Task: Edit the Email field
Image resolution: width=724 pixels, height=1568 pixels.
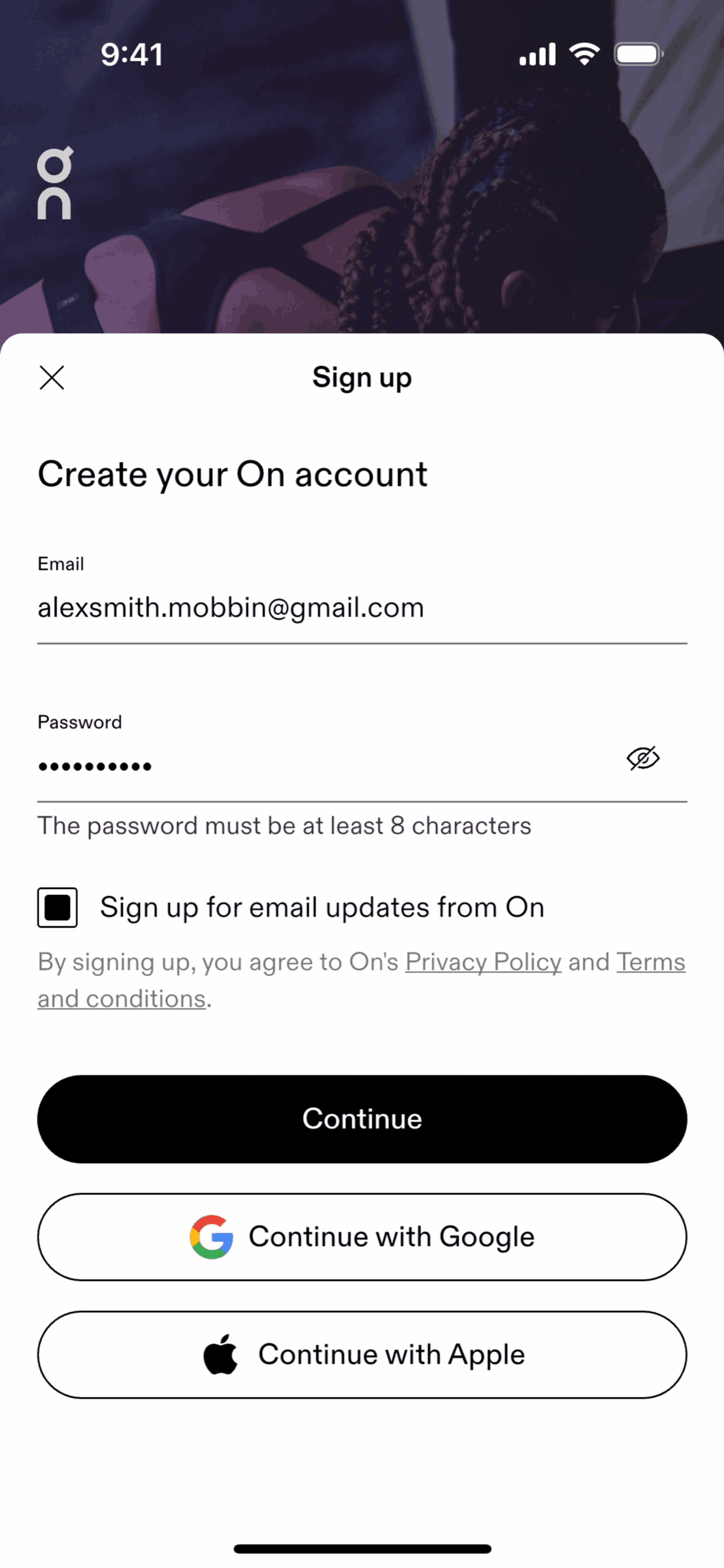Action: [x=362, y=607]
